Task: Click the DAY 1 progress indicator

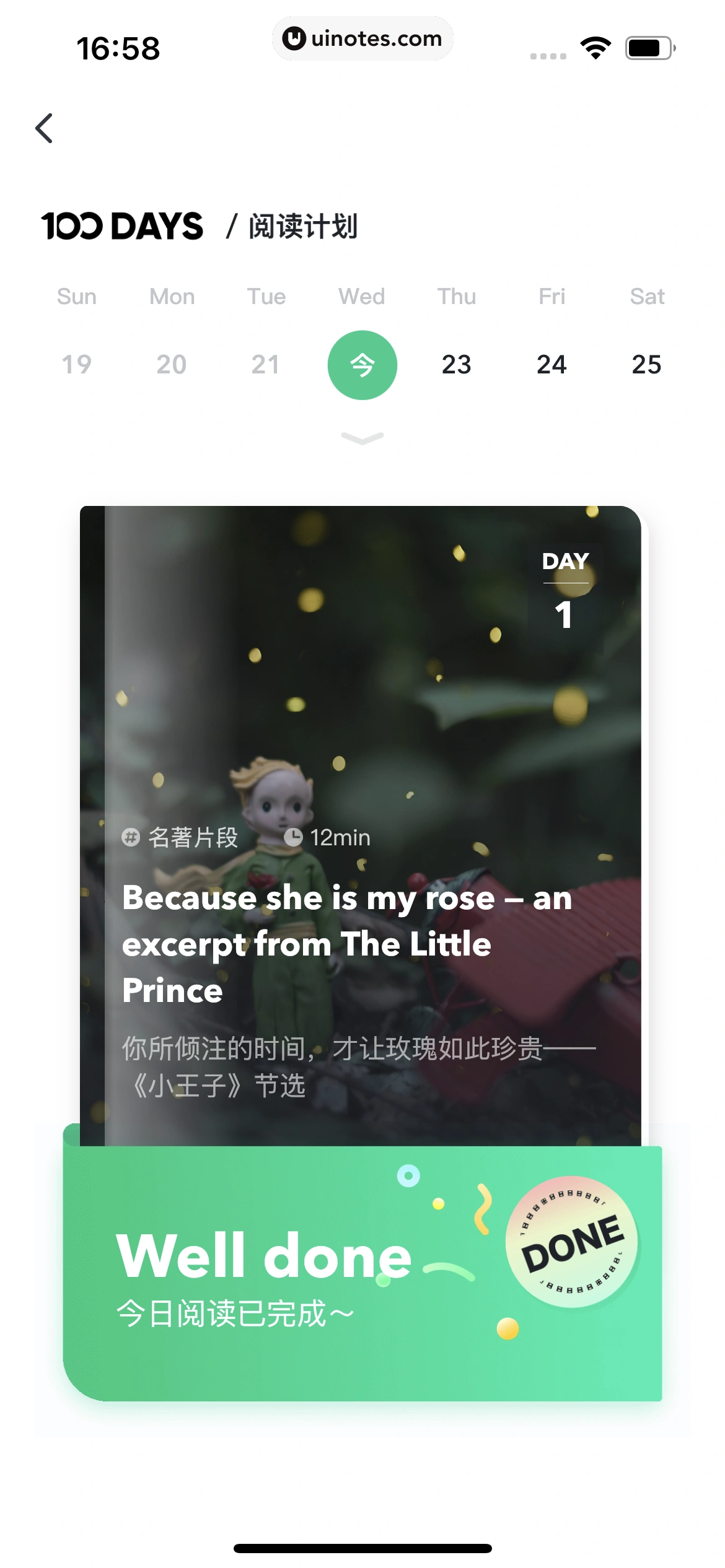Action: [566, 588]
